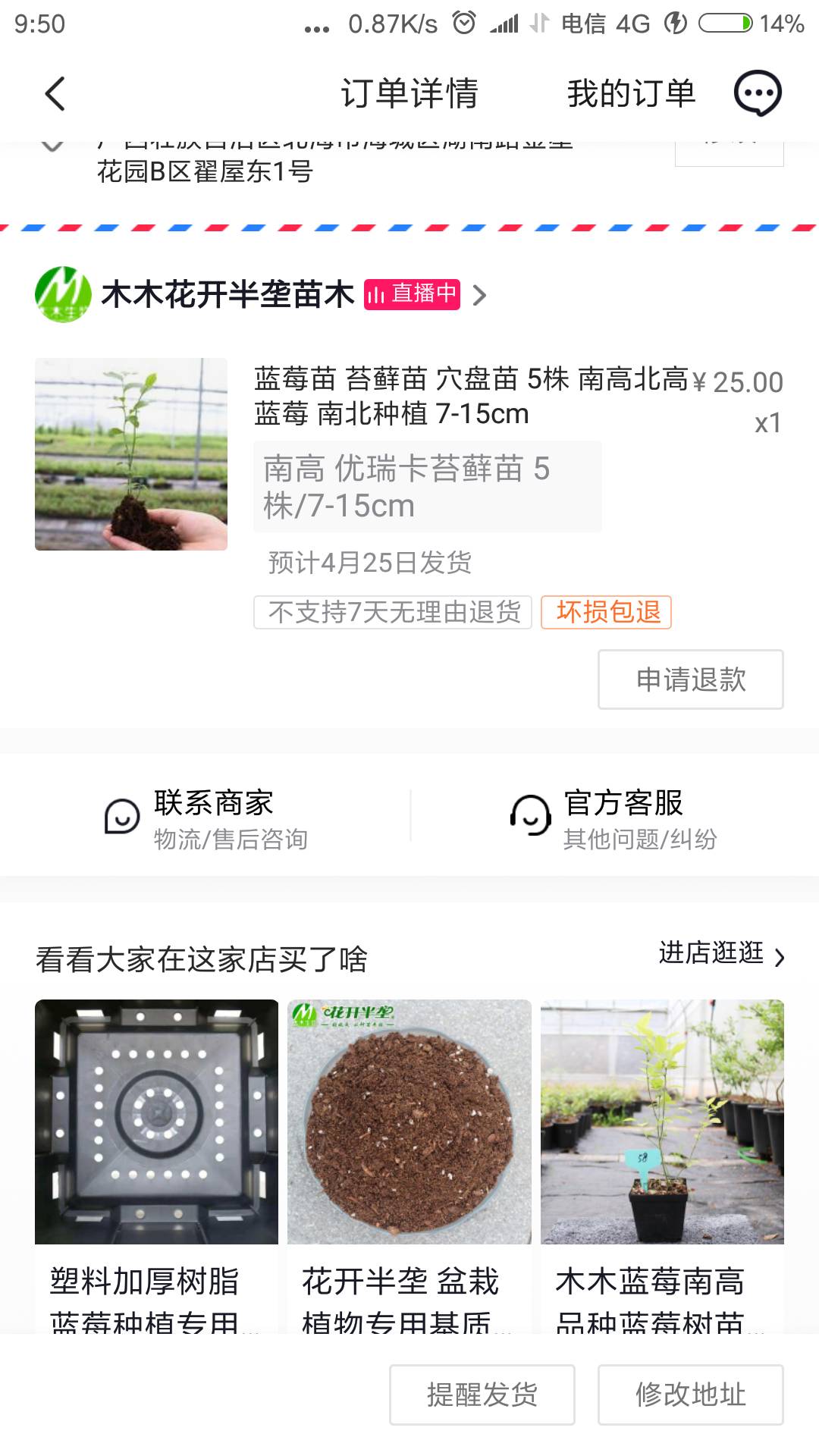Browse the shop via 进店逛逛

coord(720,953)
